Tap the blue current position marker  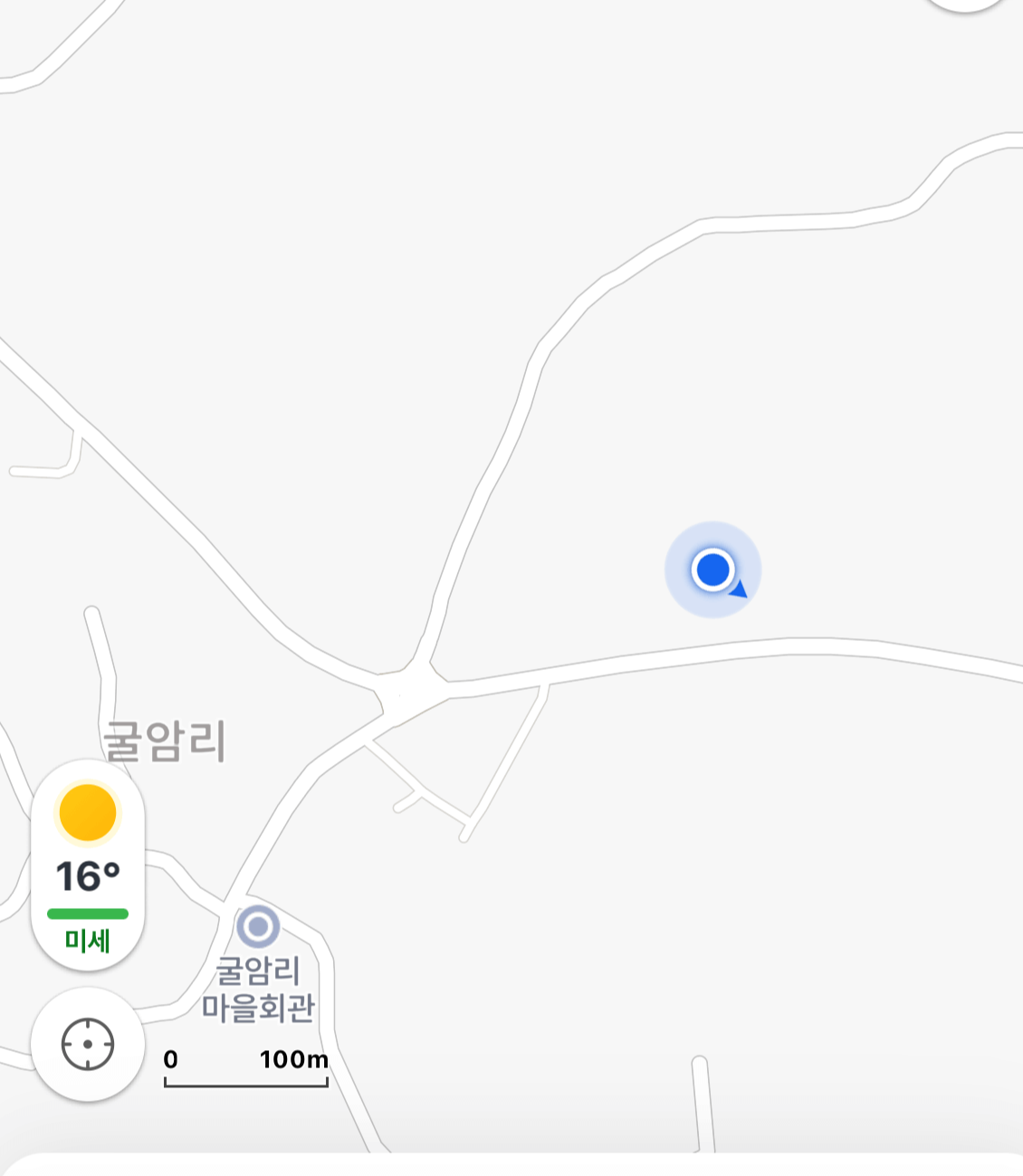point(714,569)
